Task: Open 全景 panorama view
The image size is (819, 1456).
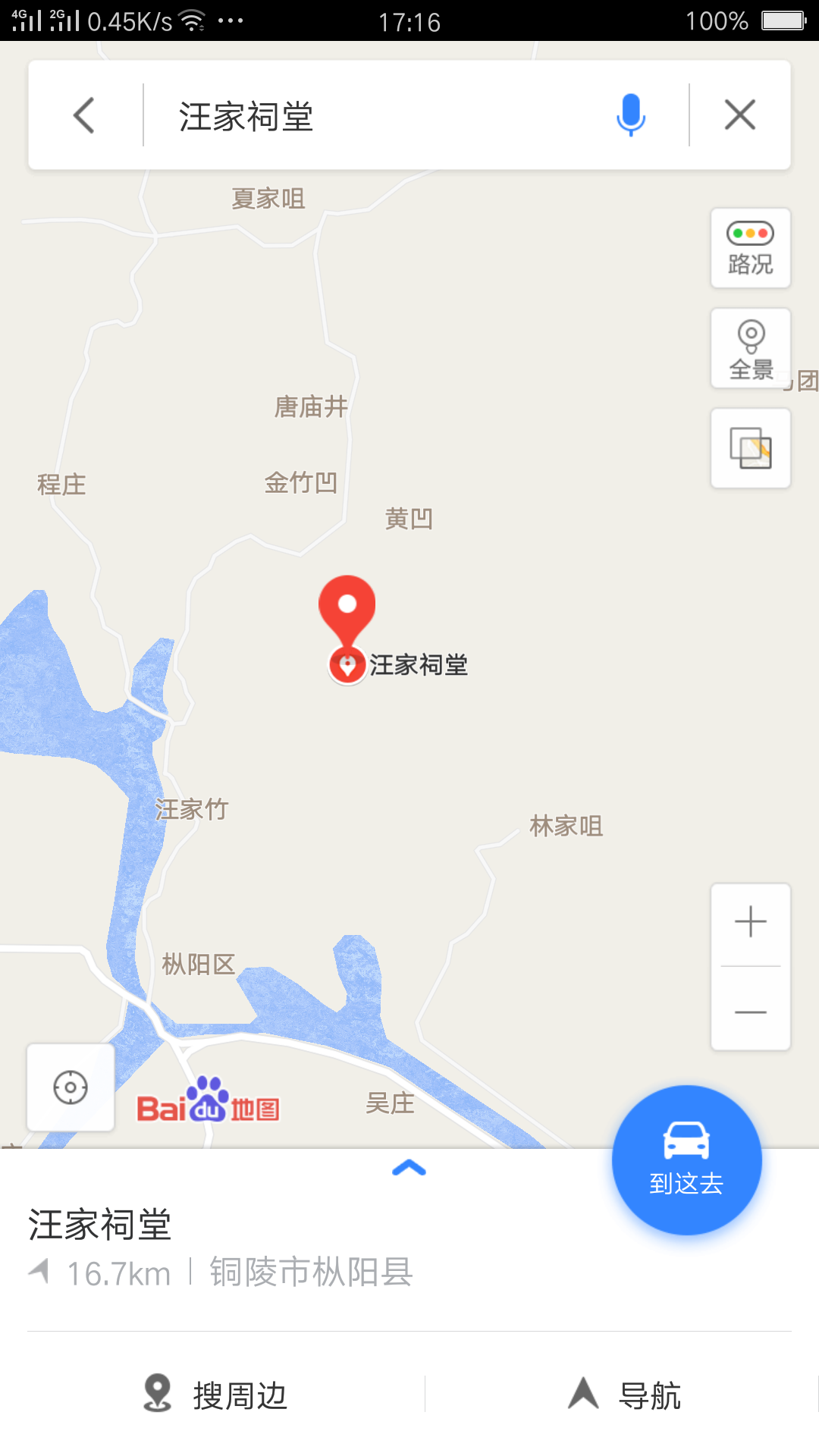Action: pos(750,349)
